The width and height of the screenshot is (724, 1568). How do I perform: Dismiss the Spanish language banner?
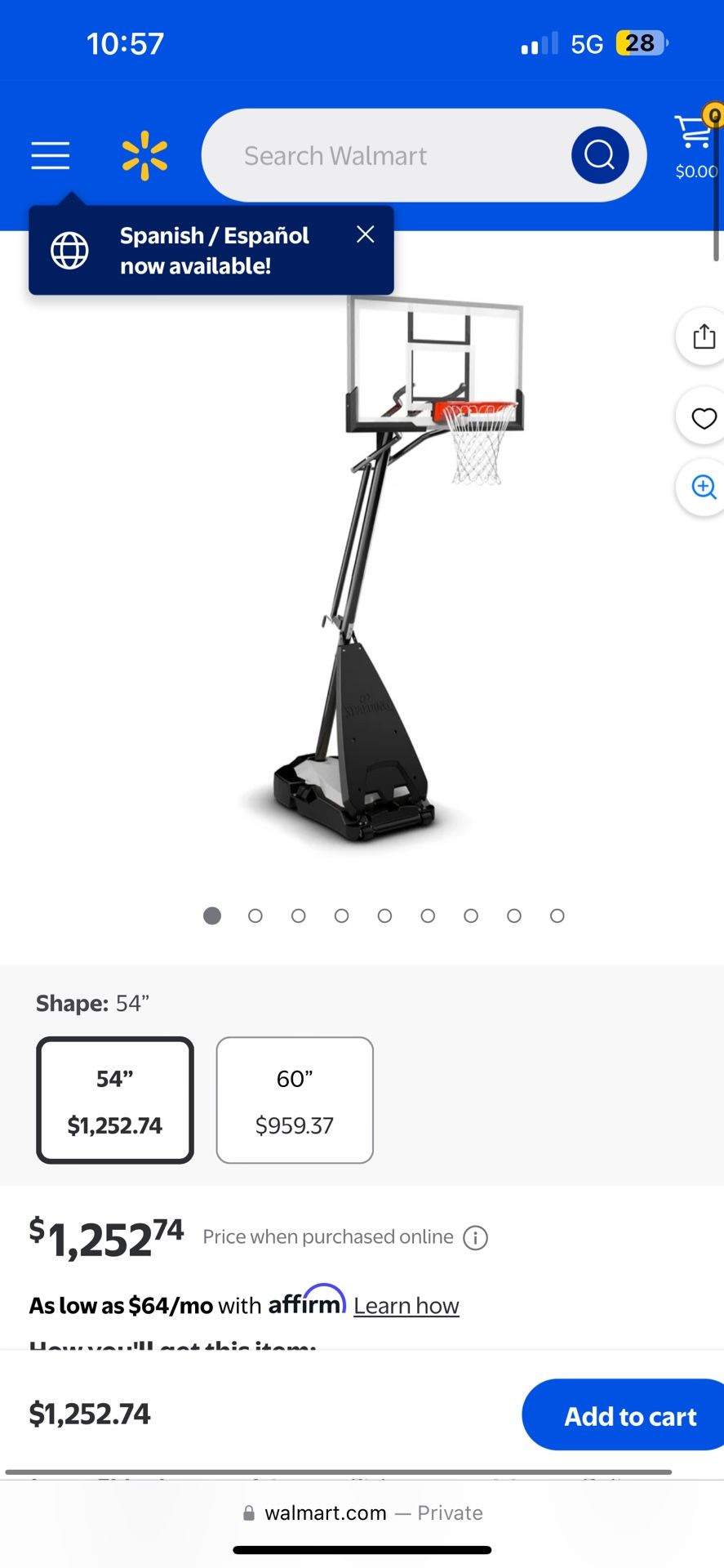click(366, 235)
